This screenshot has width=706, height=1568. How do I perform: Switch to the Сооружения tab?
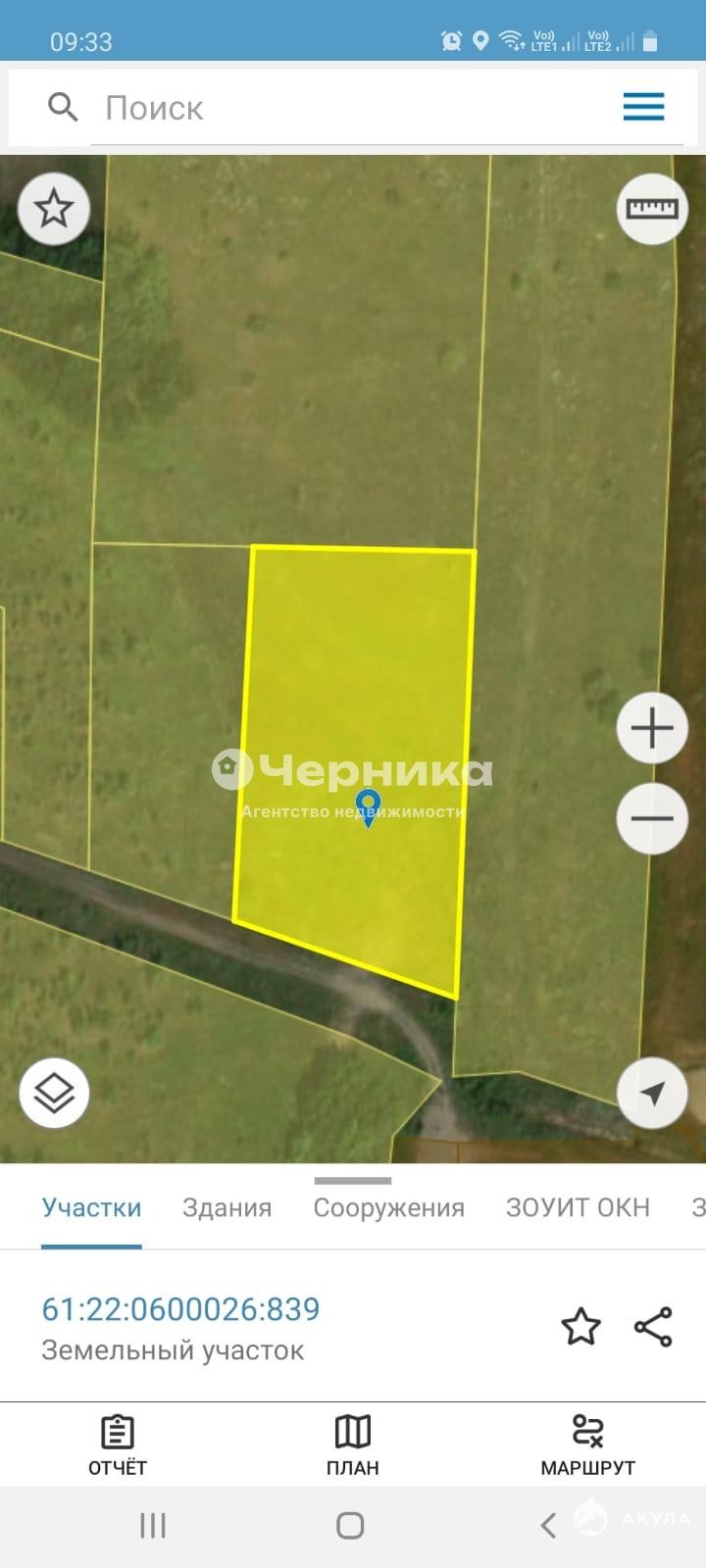tap(388, 1207)
